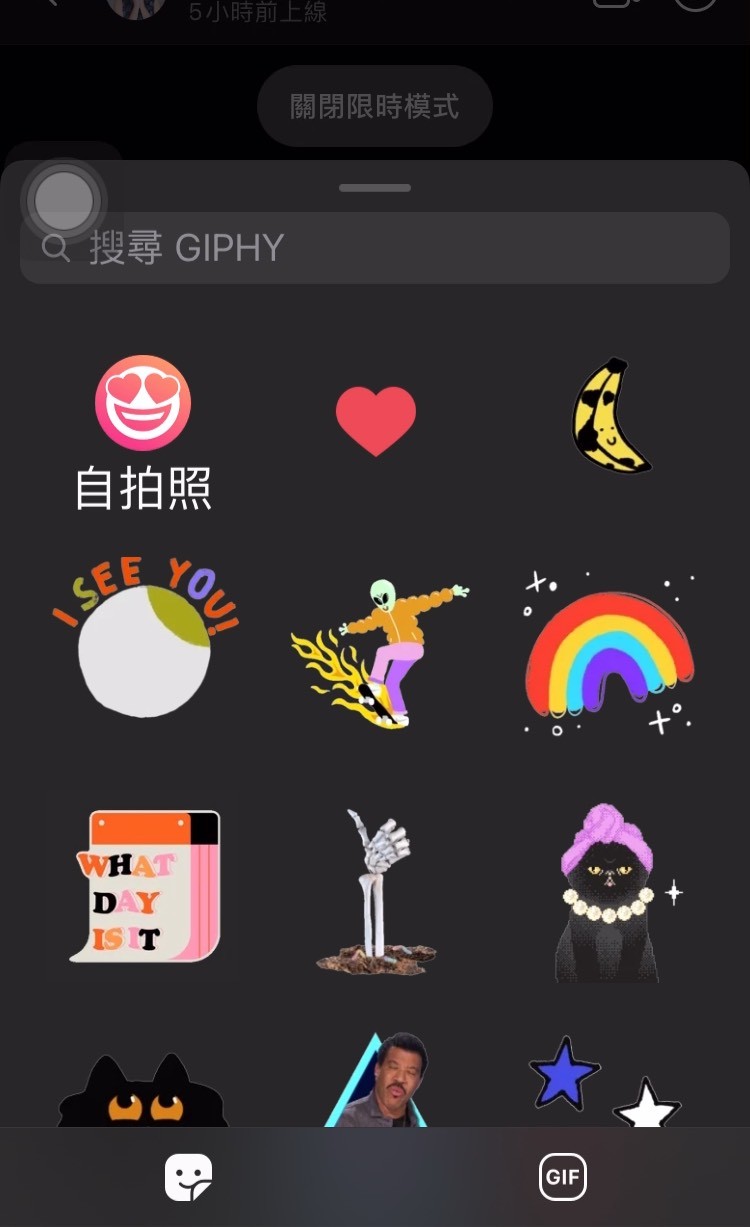
Task: Tap the 搜尋 GIPHY search field
Action: point(375,247)
